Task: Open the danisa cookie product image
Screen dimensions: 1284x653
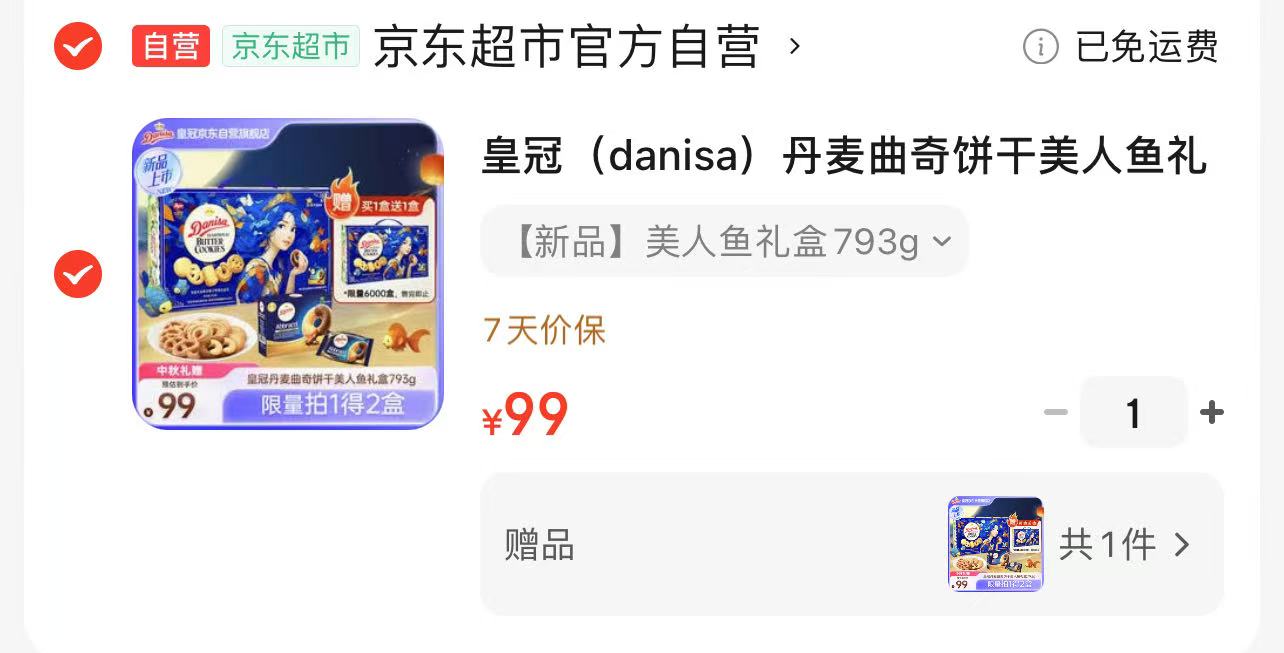Action: click(x=288, y=274)
